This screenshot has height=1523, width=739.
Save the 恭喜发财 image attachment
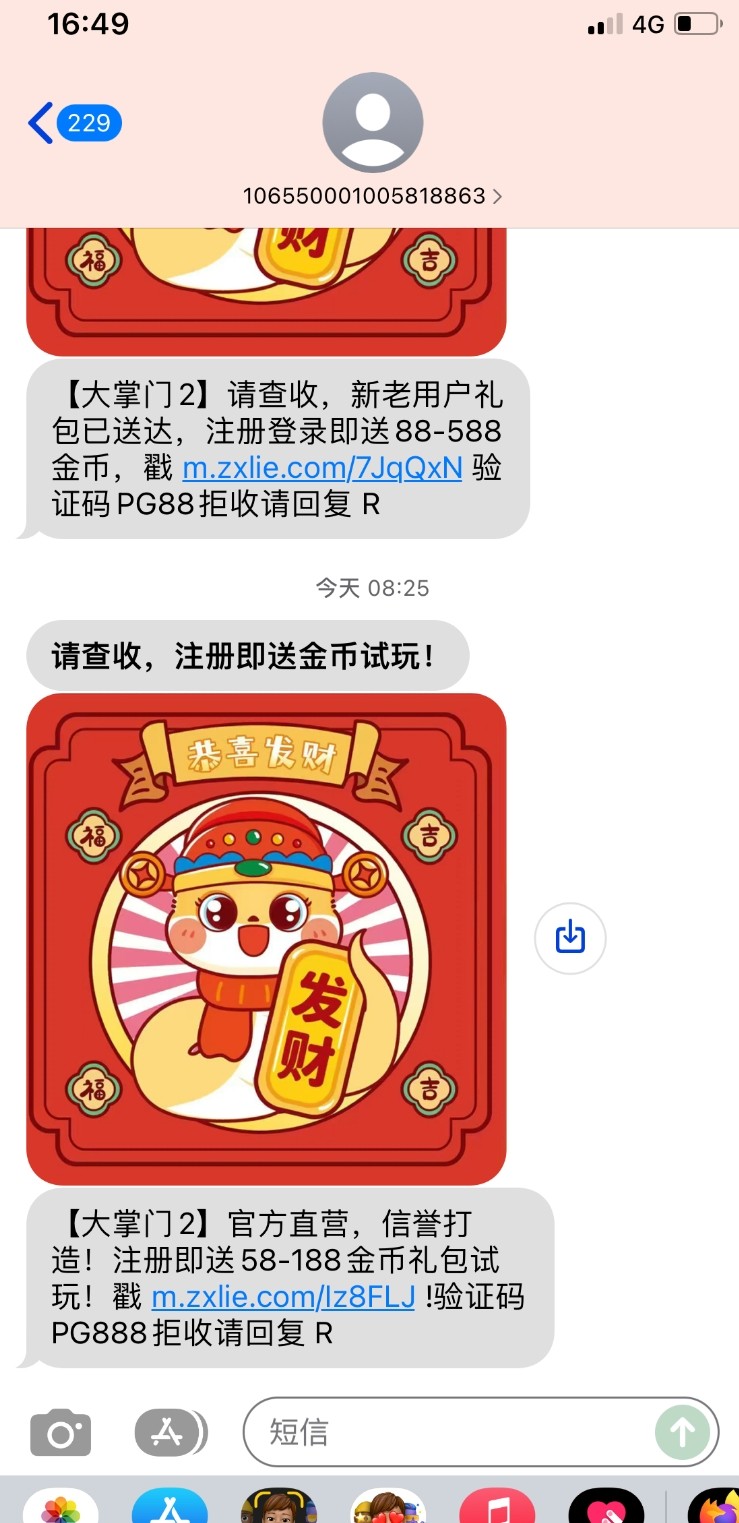pyautogui.click(x=570, y=938)
